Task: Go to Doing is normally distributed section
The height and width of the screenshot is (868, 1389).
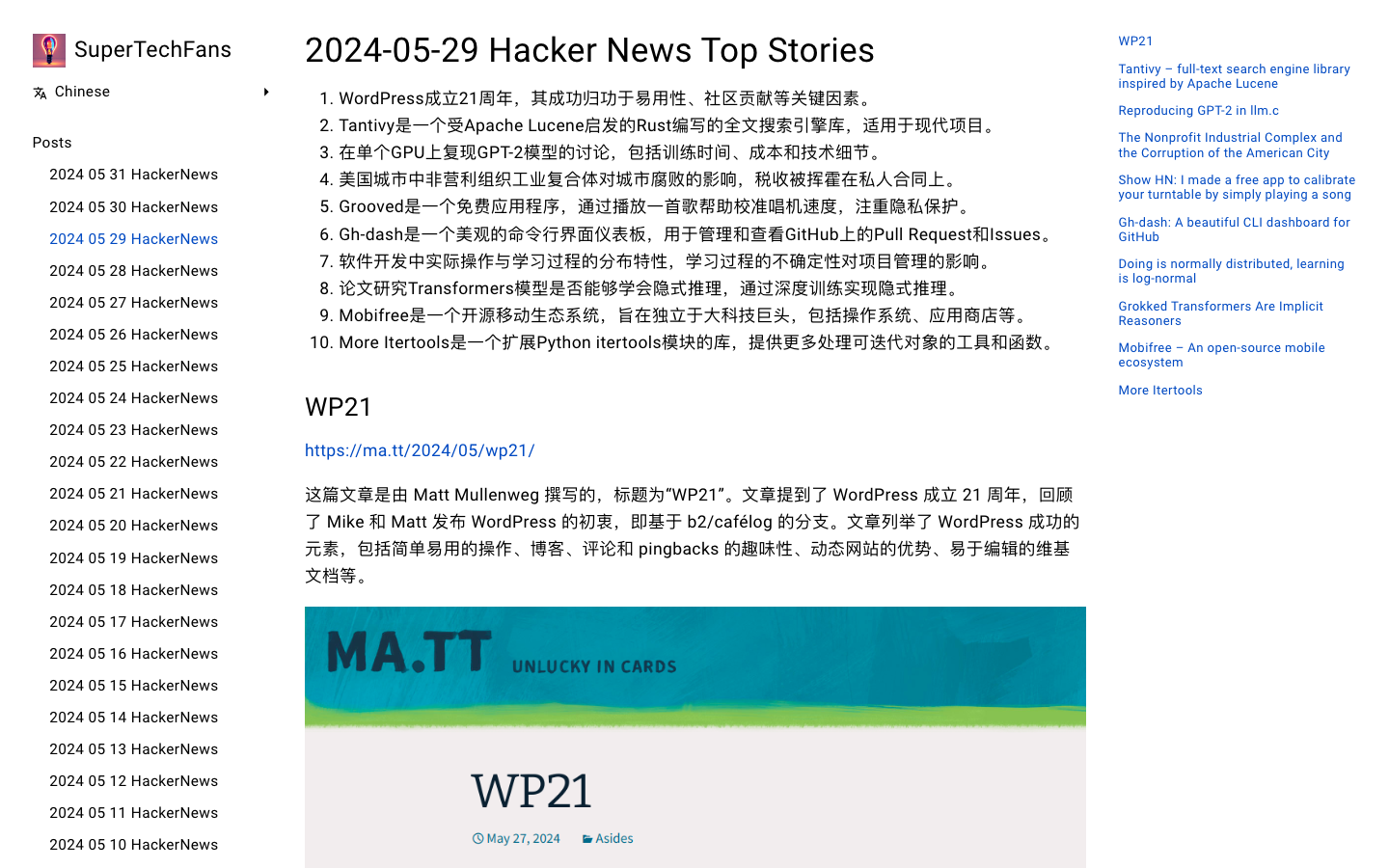Action: pyautogui.click(x=1231, y=271)
